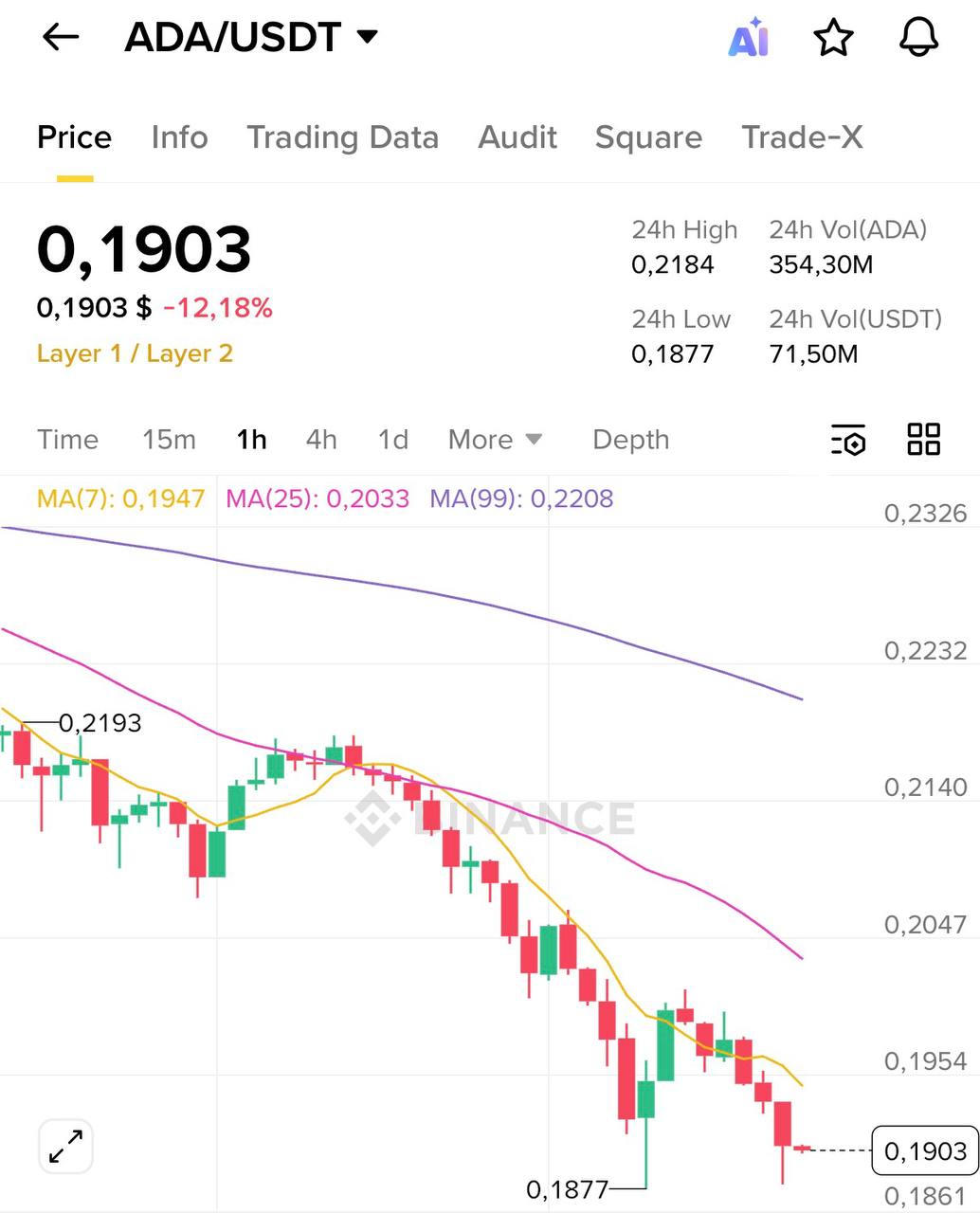Select the 15m interval

click(169, 440)
